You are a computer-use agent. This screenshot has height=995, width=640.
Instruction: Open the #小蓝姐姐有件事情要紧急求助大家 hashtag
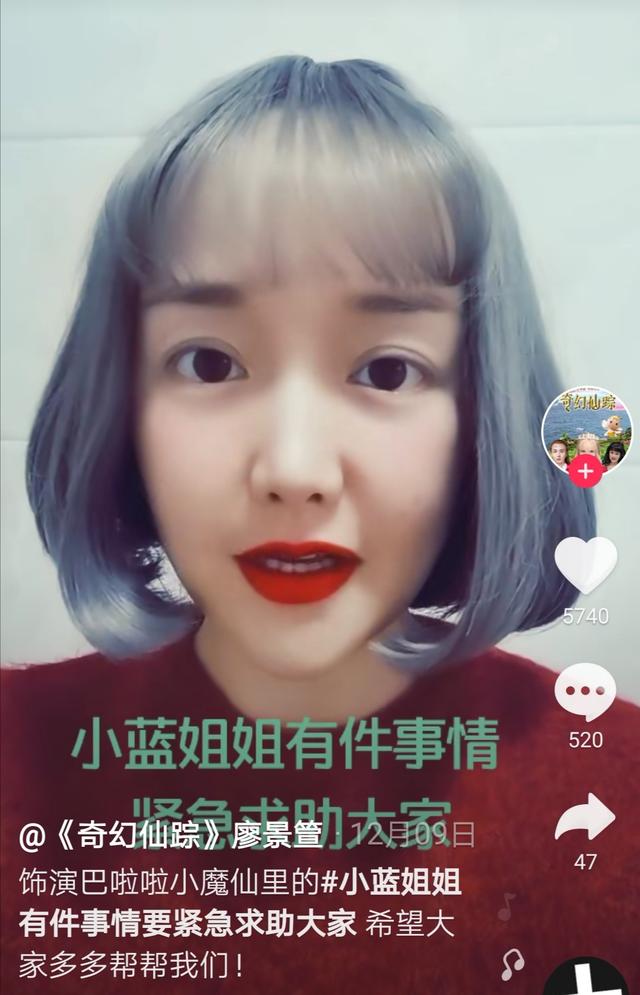click(x=390, y=882)
